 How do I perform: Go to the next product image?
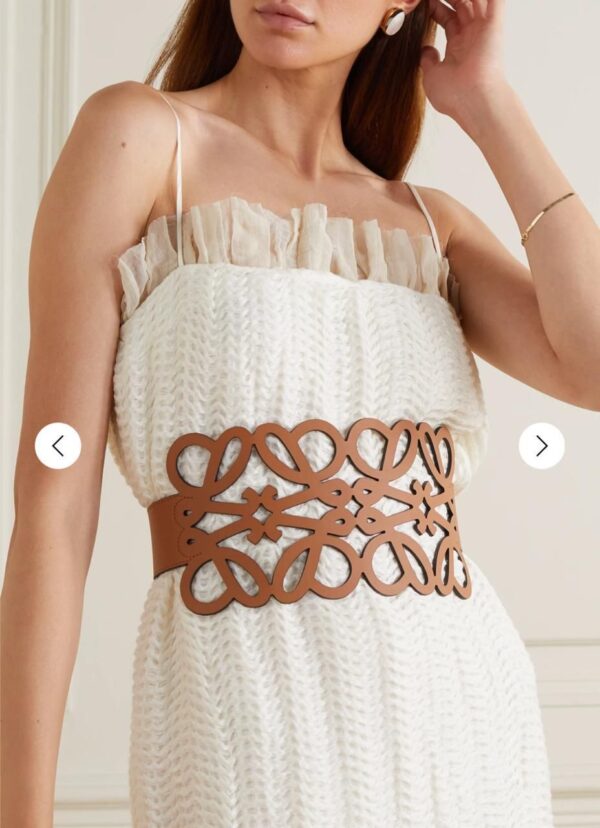tap(541, 446)
